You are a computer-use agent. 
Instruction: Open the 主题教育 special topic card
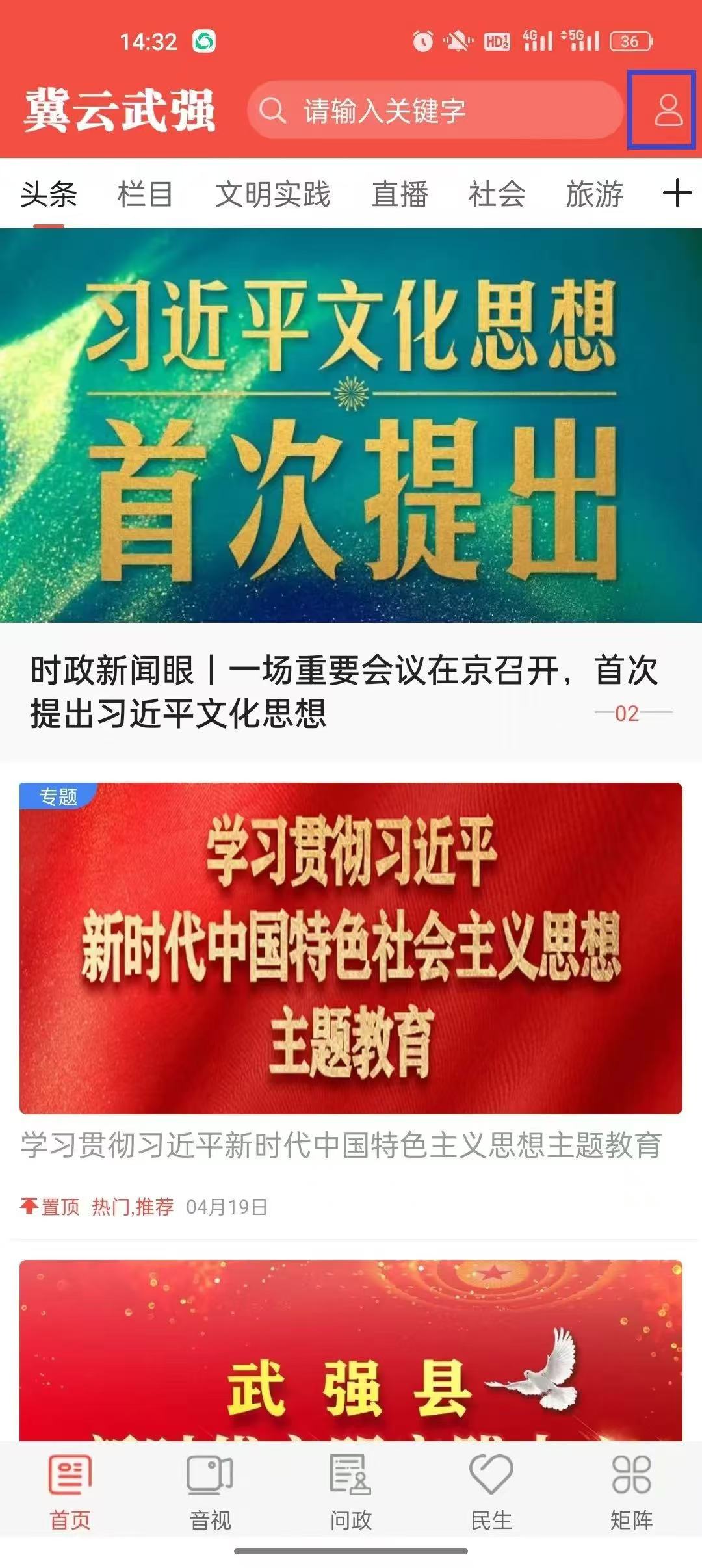[x=351, y=948]
